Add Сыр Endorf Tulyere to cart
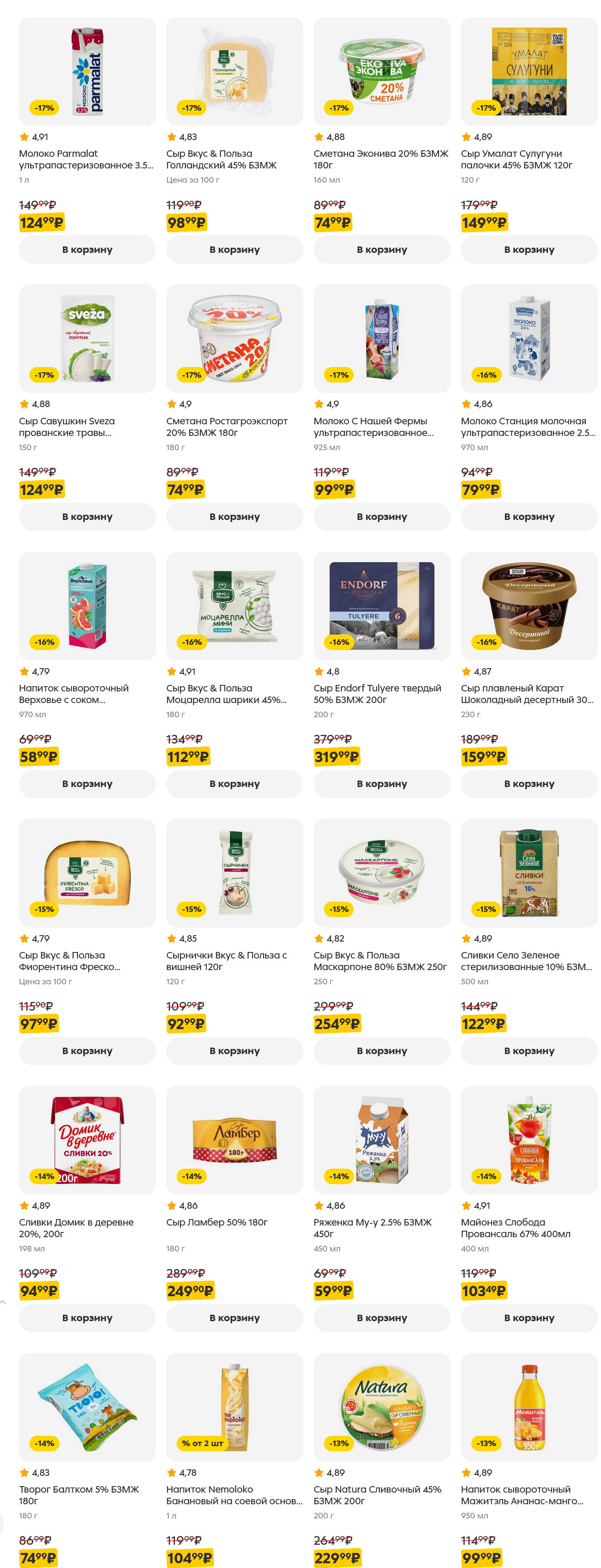Viewport: 601px width, 1568px height. click(x=382, y=784)
